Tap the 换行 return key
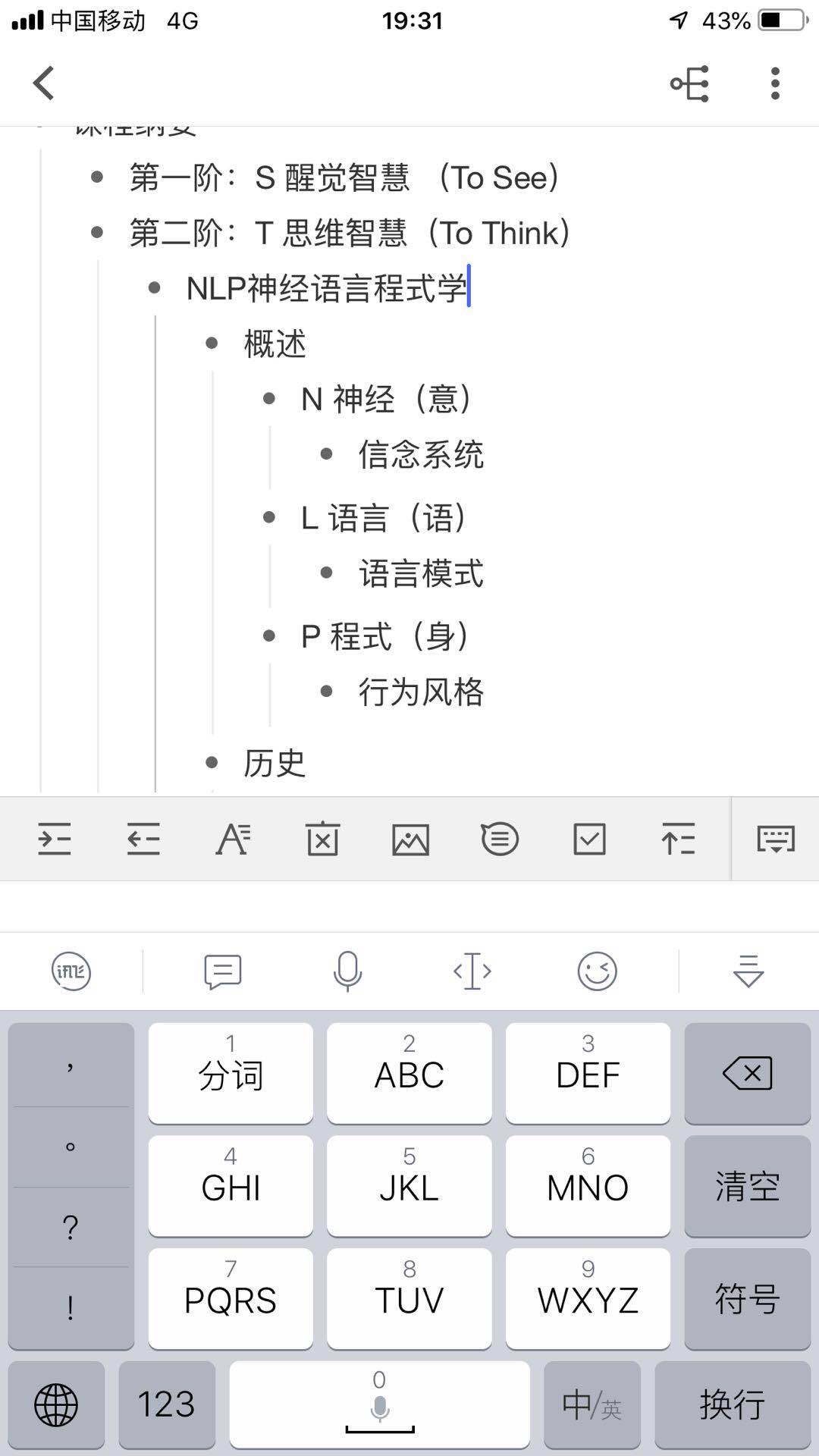The height and width of the screenshot is (1456, 819). tap(733, 1404)
